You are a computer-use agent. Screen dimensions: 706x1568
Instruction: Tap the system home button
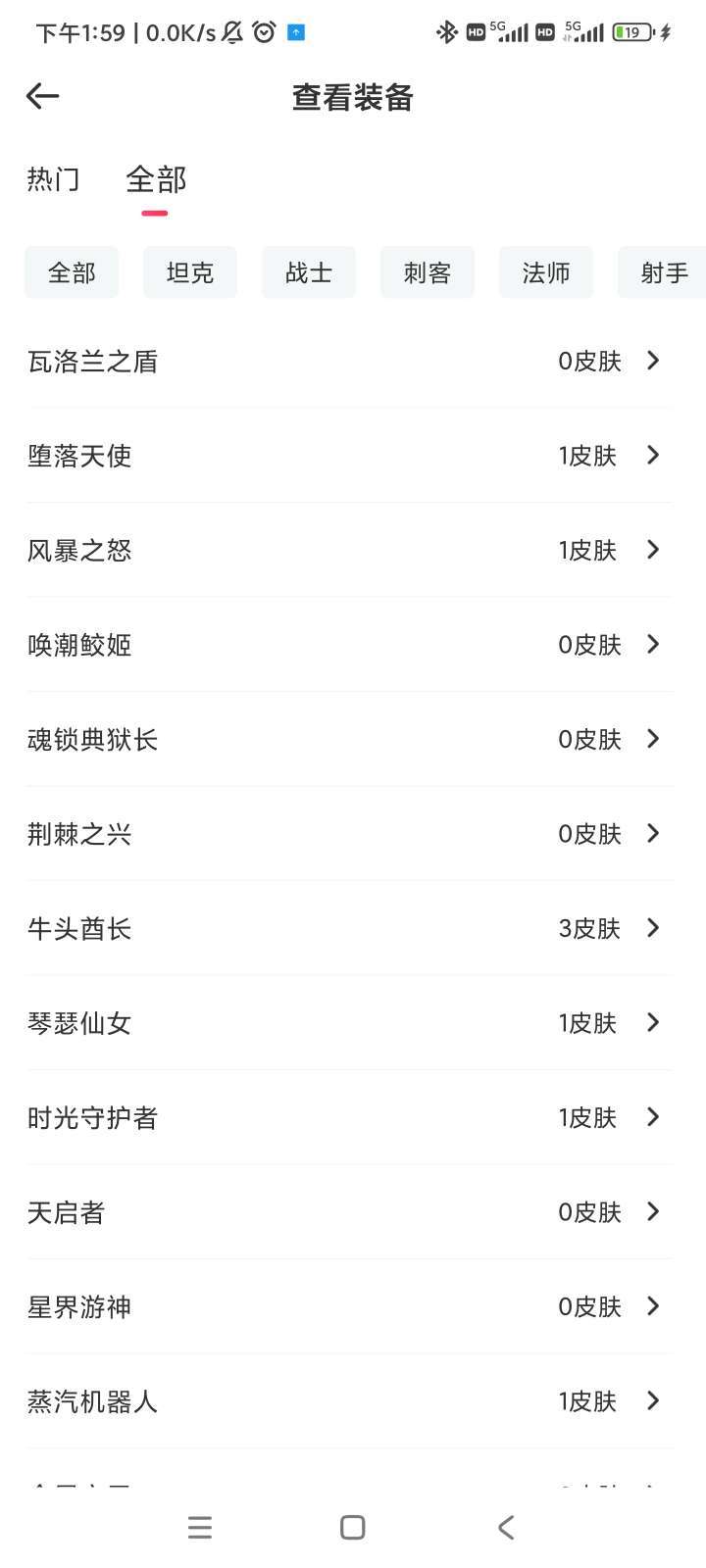353,1527
